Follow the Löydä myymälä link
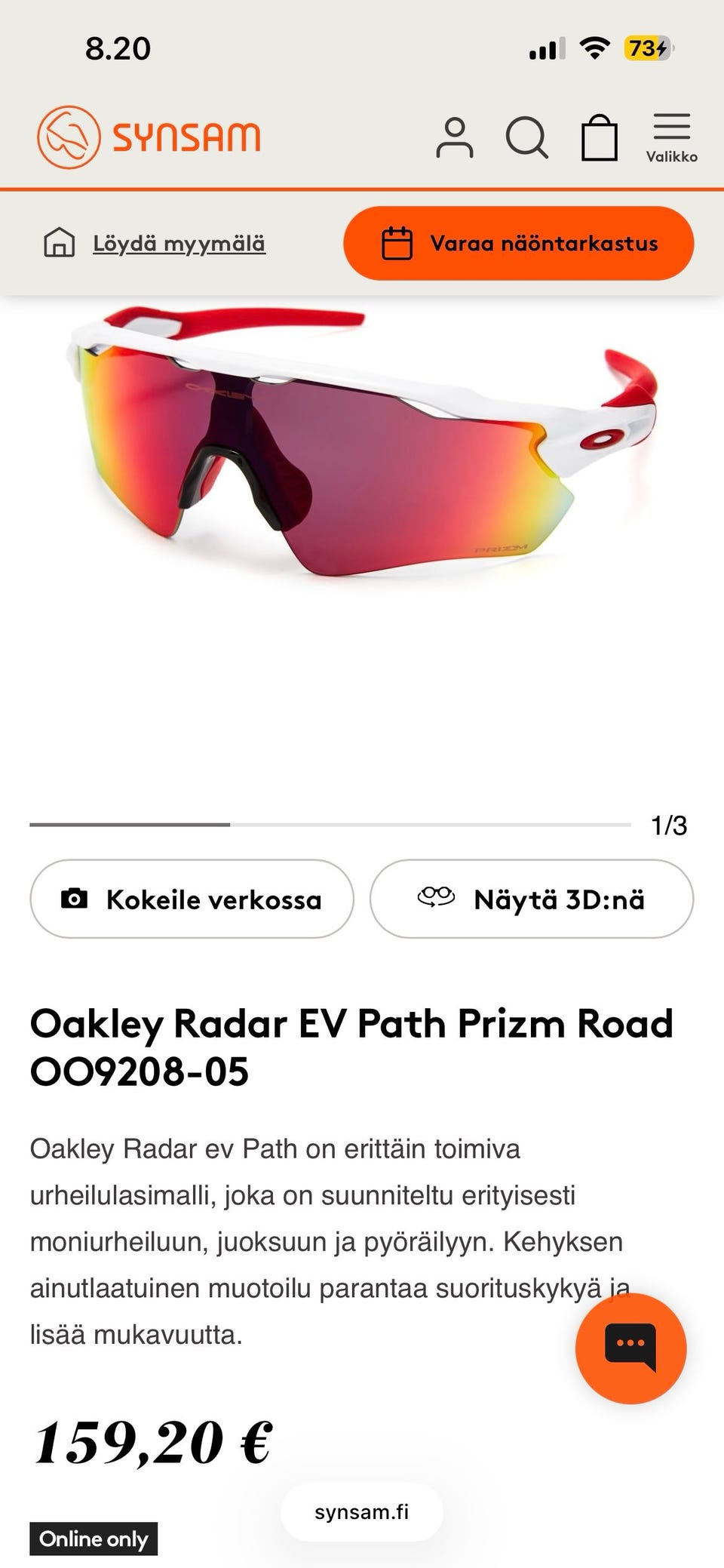Viewport: 724px width, 1568px height. [179, 244]
